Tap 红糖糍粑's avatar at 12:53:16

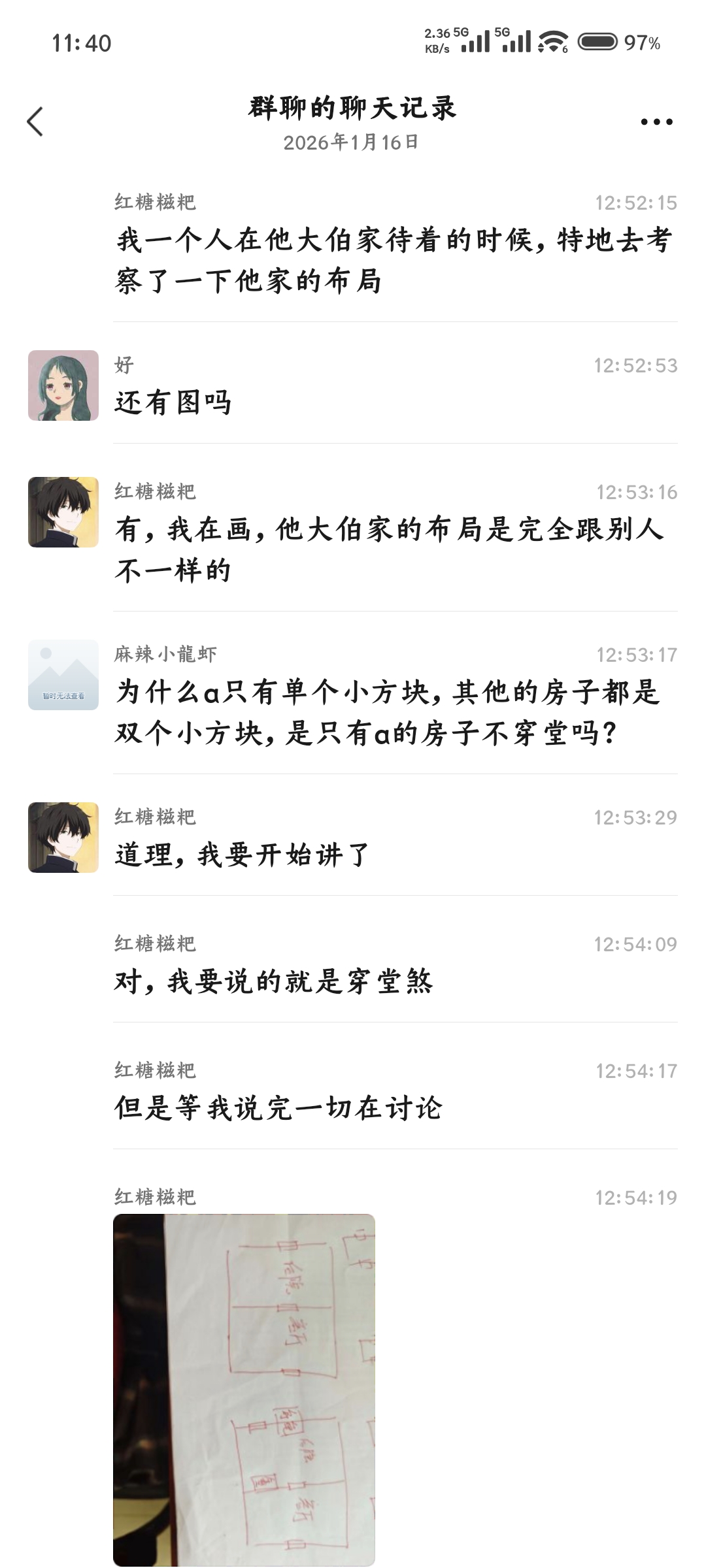click(x=63, y=512)
